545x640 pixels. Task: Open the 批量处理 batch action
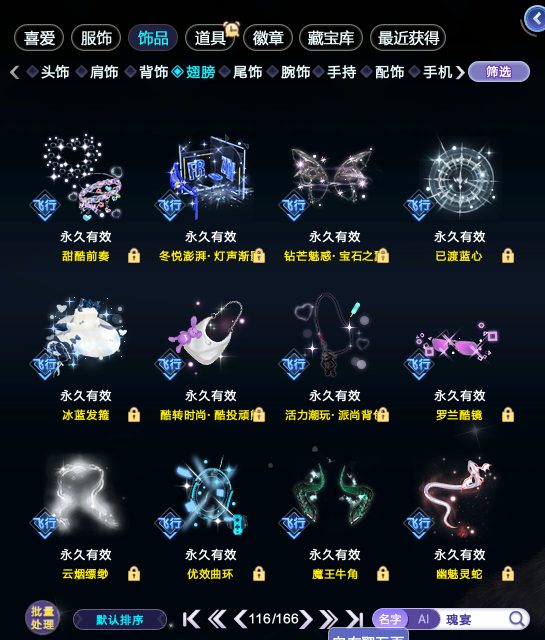pyautogui.click(x=42, y=618)
